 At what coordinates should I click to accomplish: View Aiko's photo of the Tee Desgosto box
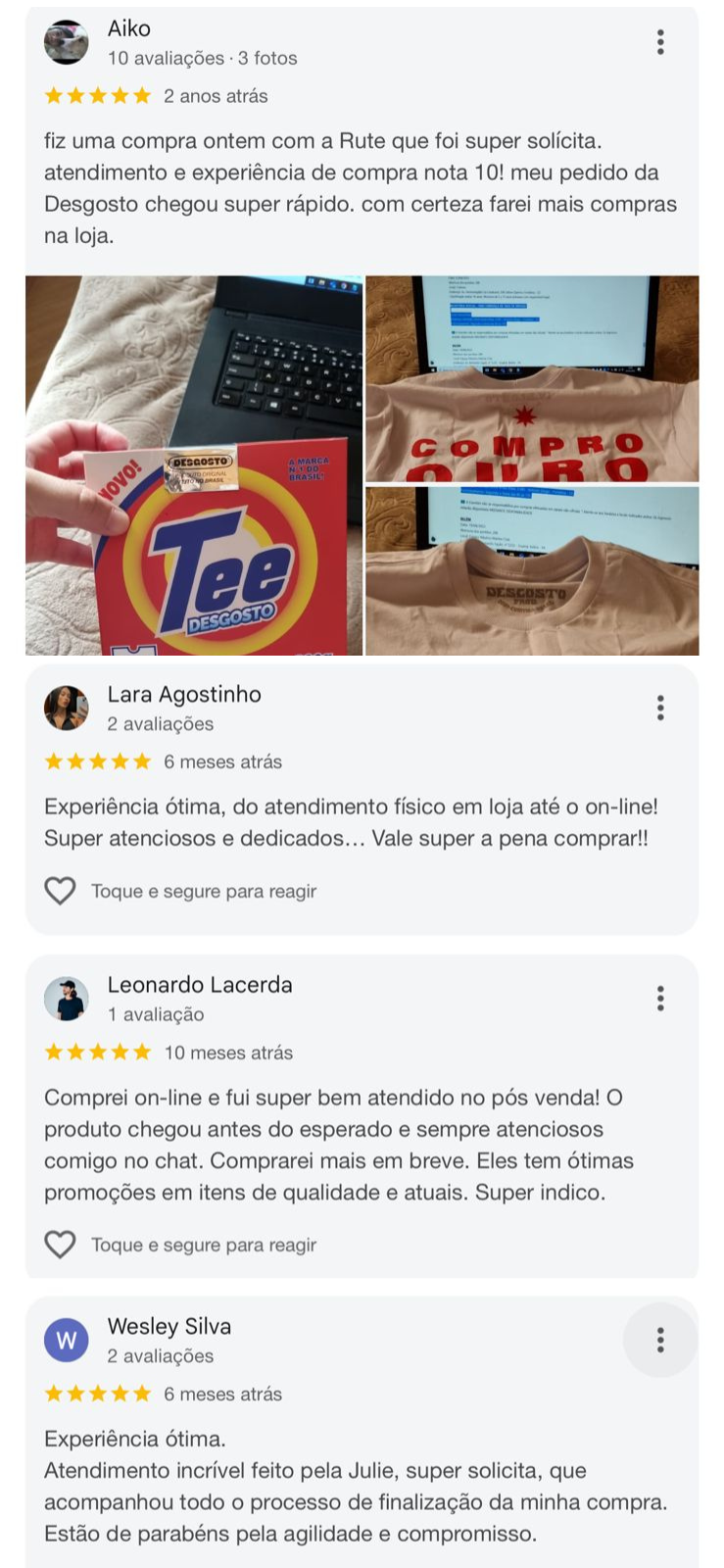[x=194, y=465]
